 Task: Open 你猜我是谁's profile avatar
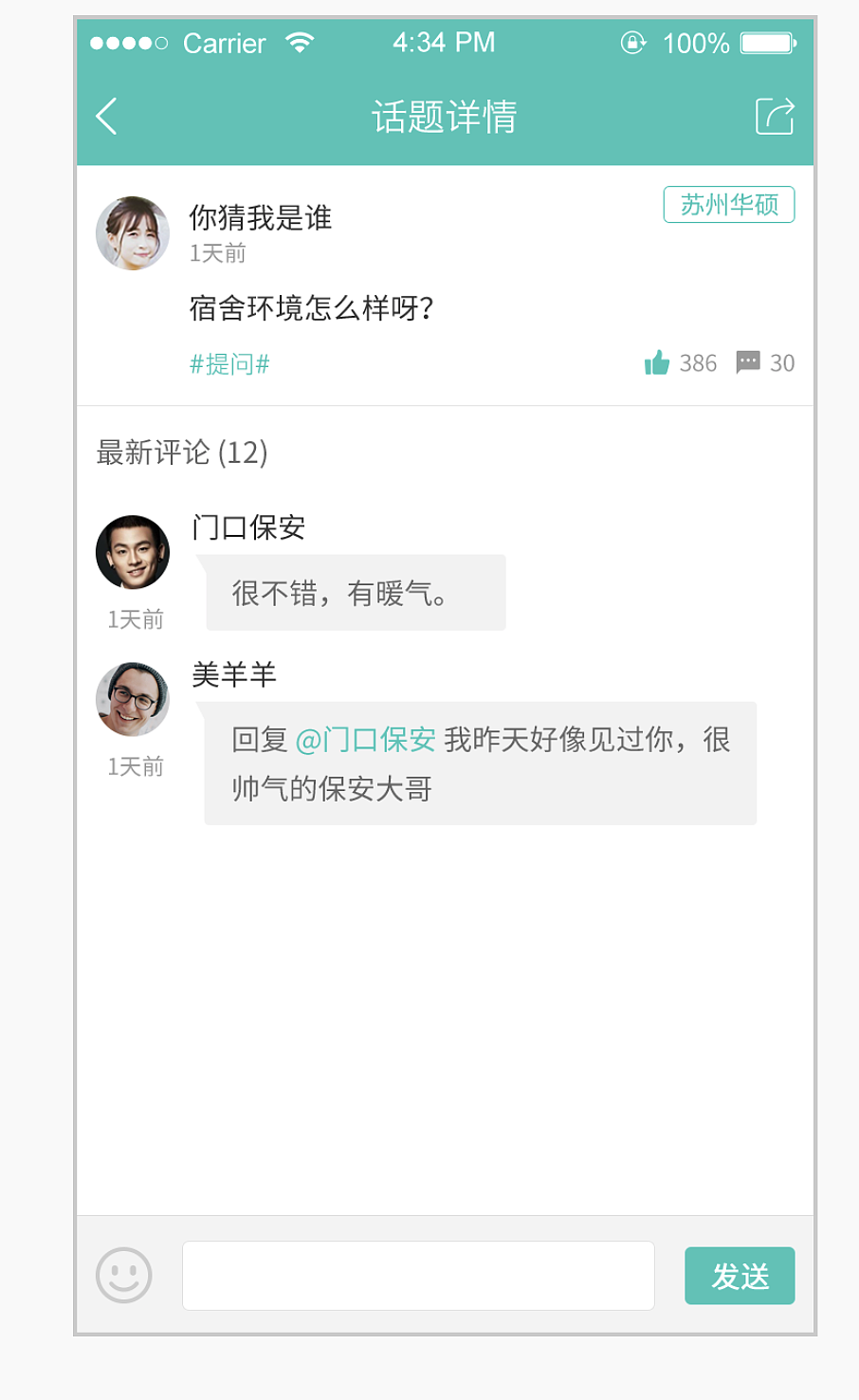coord(133,232)
